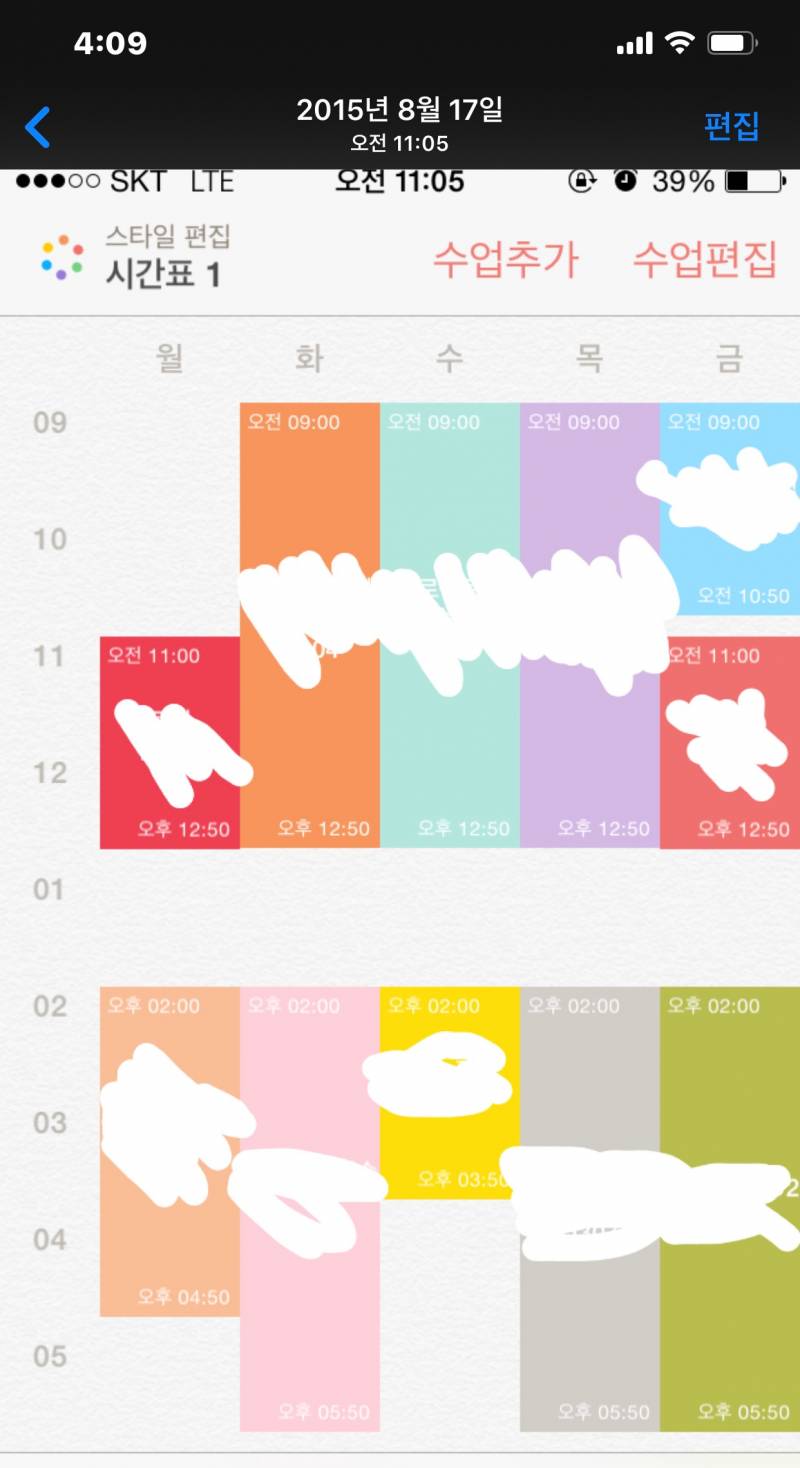
Task: Tap the orientation lock icon in the status bar
Action: (x=580, y=182)
